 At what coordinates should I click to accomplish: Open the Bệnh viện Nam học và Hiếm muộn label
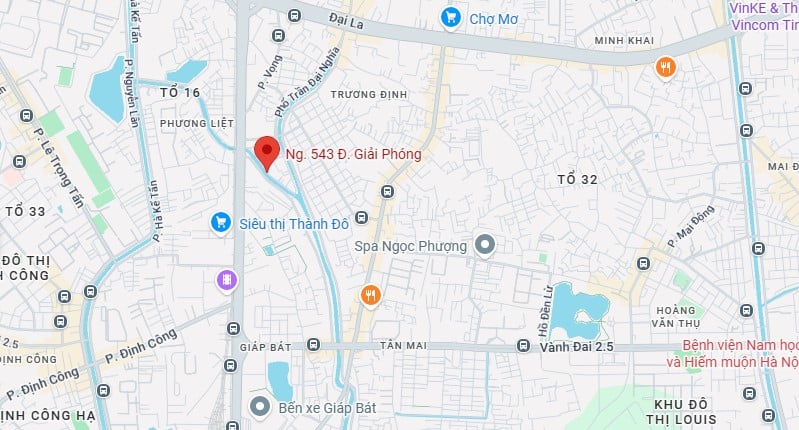(x=741, y=354)
